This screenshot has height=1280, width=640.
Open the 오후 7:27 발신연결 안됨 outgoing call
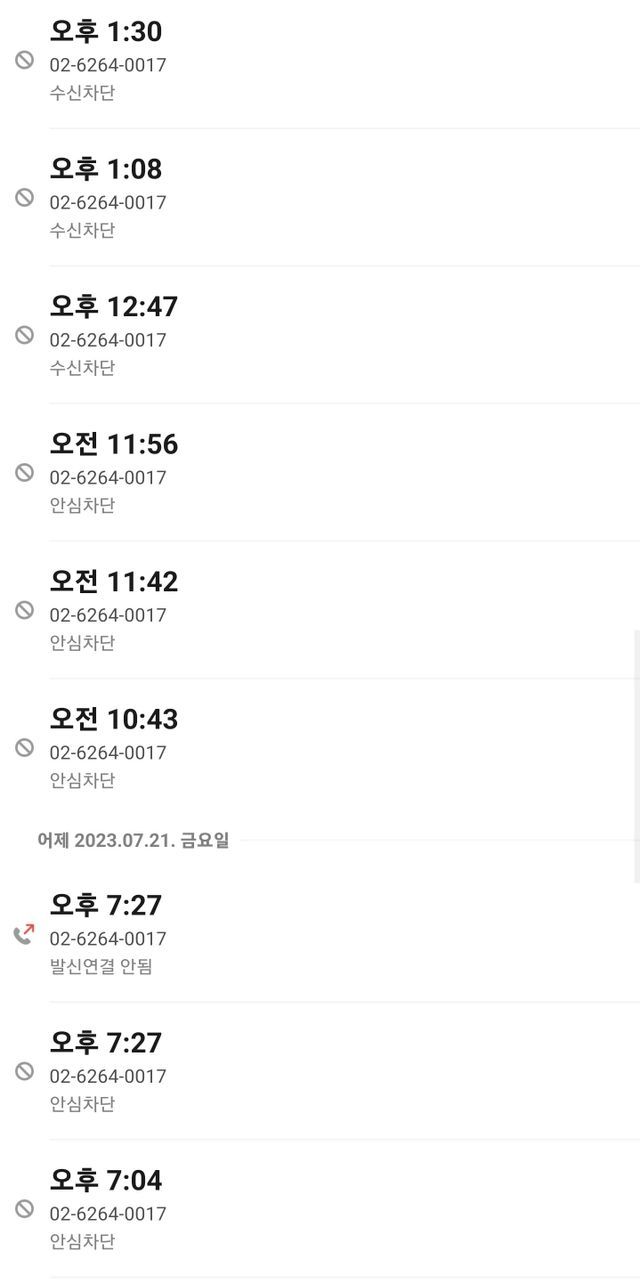(320, 934)
